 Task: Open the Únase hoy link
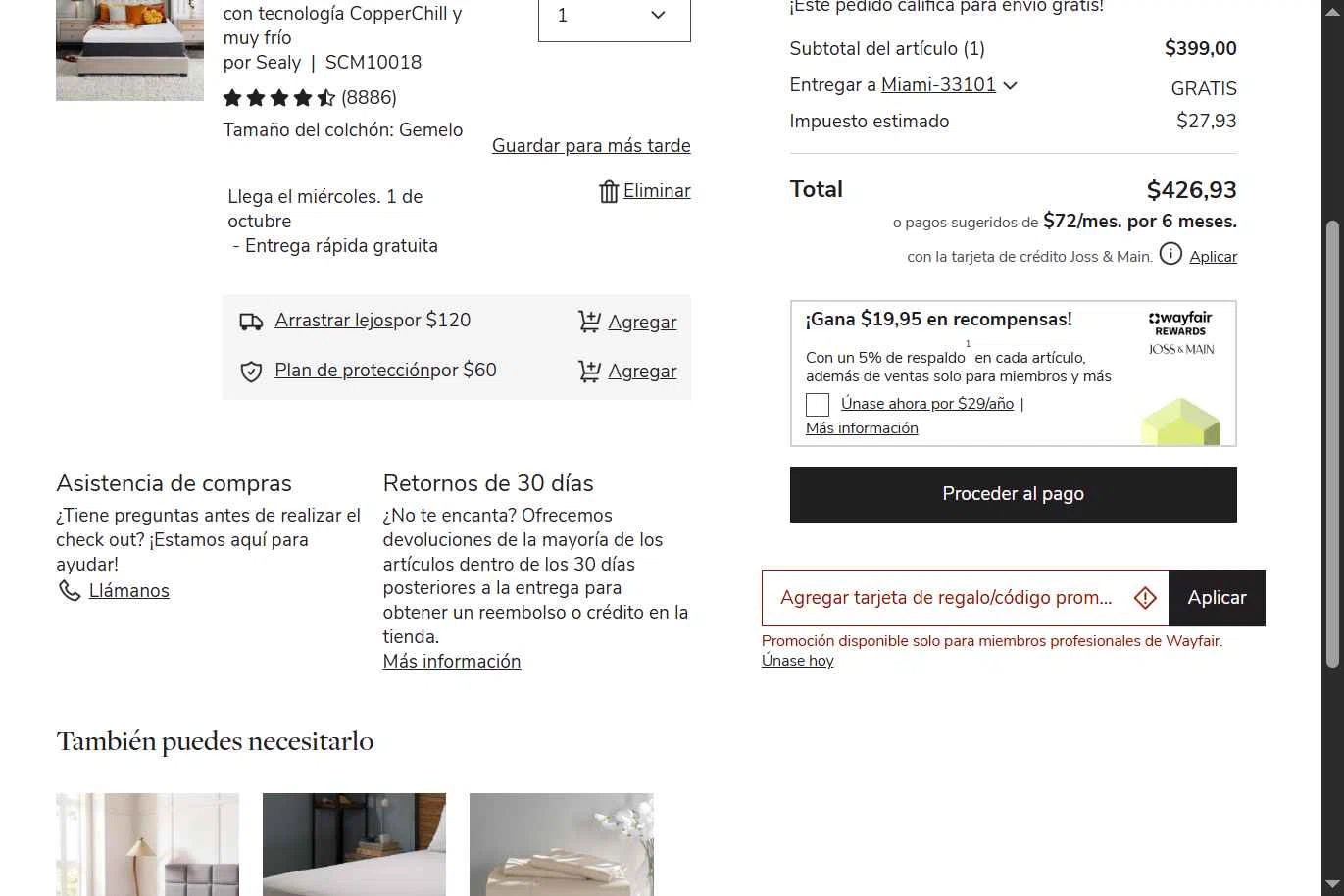[x=797, y=661]
